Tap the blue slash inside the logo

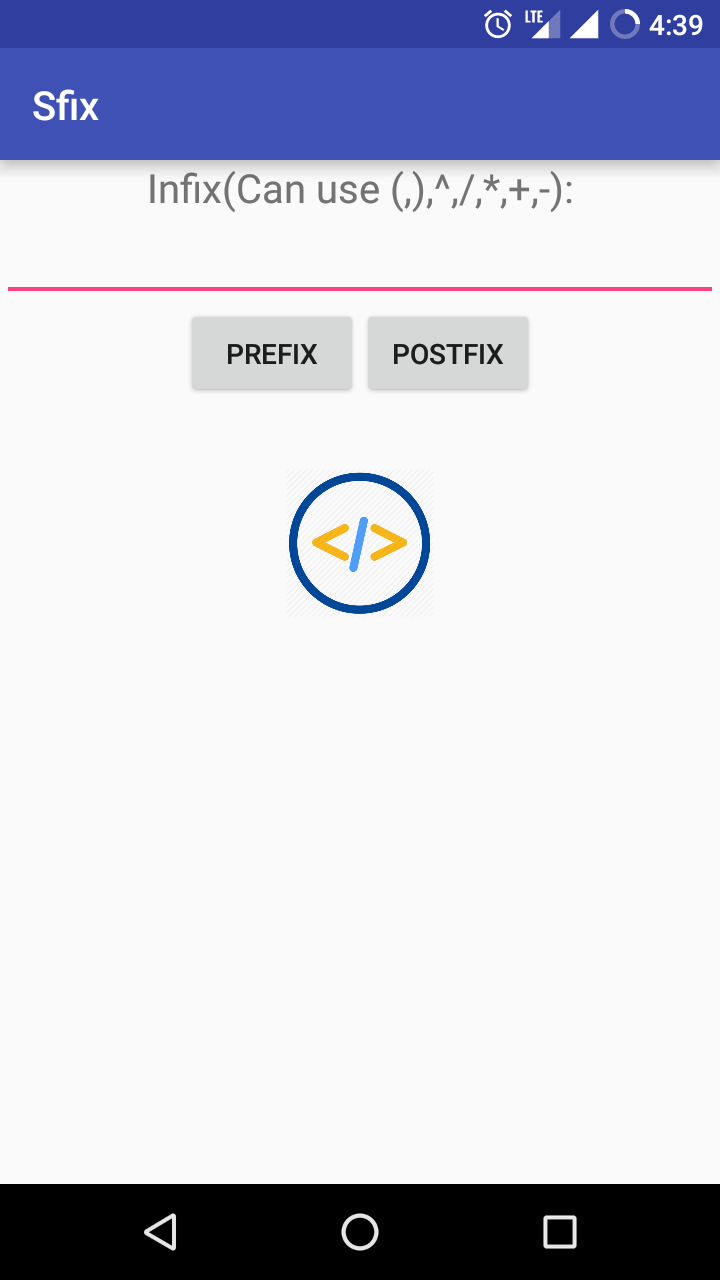[x=360, y=542]
